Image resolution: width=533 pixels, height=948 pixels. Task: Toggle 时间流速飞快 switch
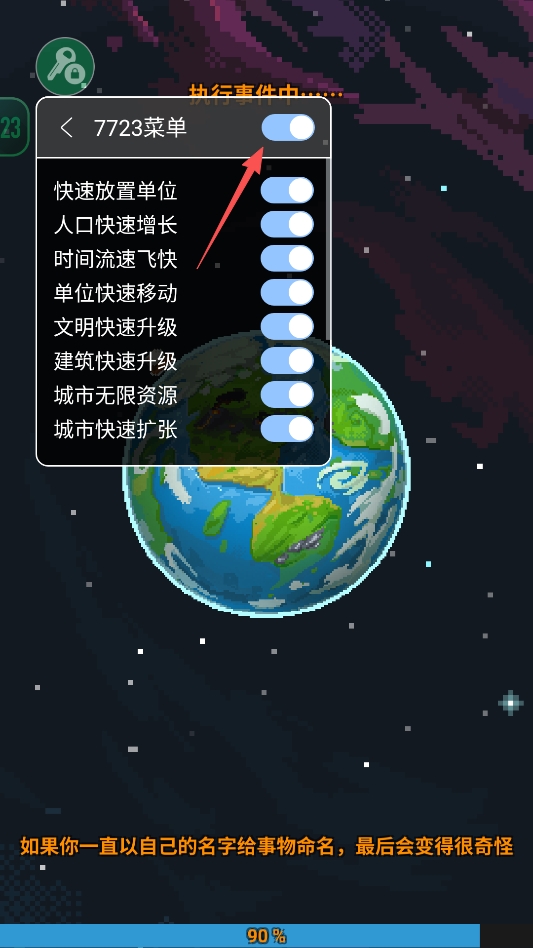click(x=288, y=259)
